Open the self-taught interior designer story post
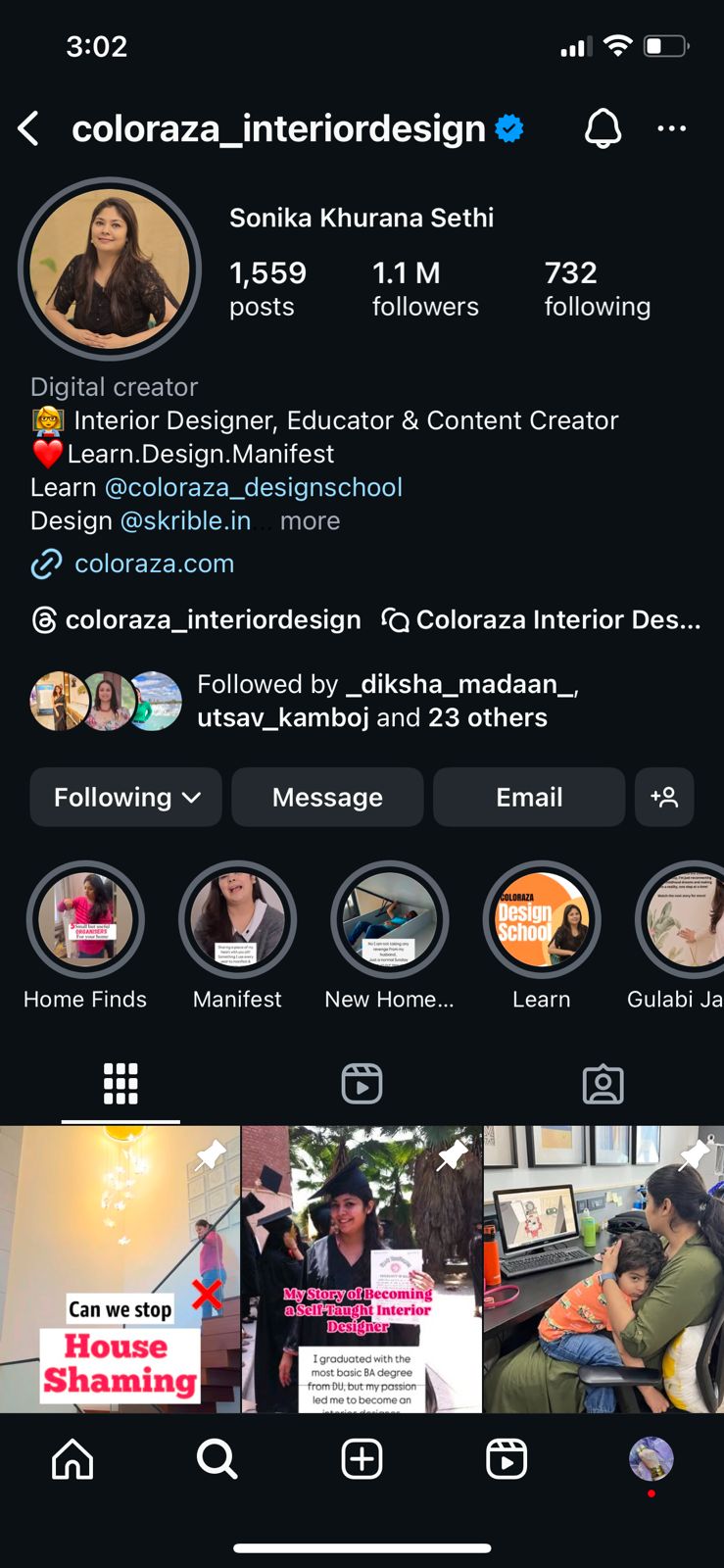Screen dimensions: 724x1568 point(362,1269)
